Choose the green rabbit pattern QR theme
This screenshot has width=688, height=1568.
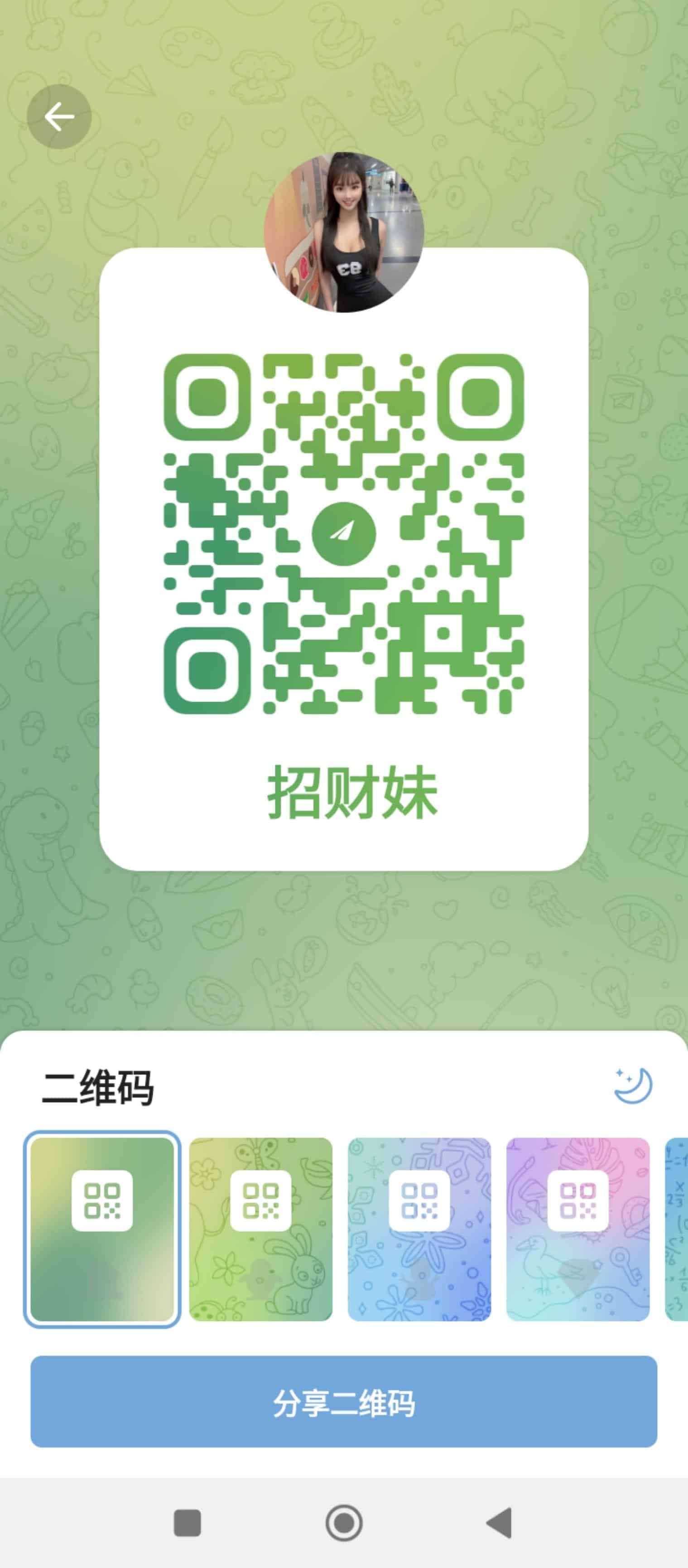261,1229
